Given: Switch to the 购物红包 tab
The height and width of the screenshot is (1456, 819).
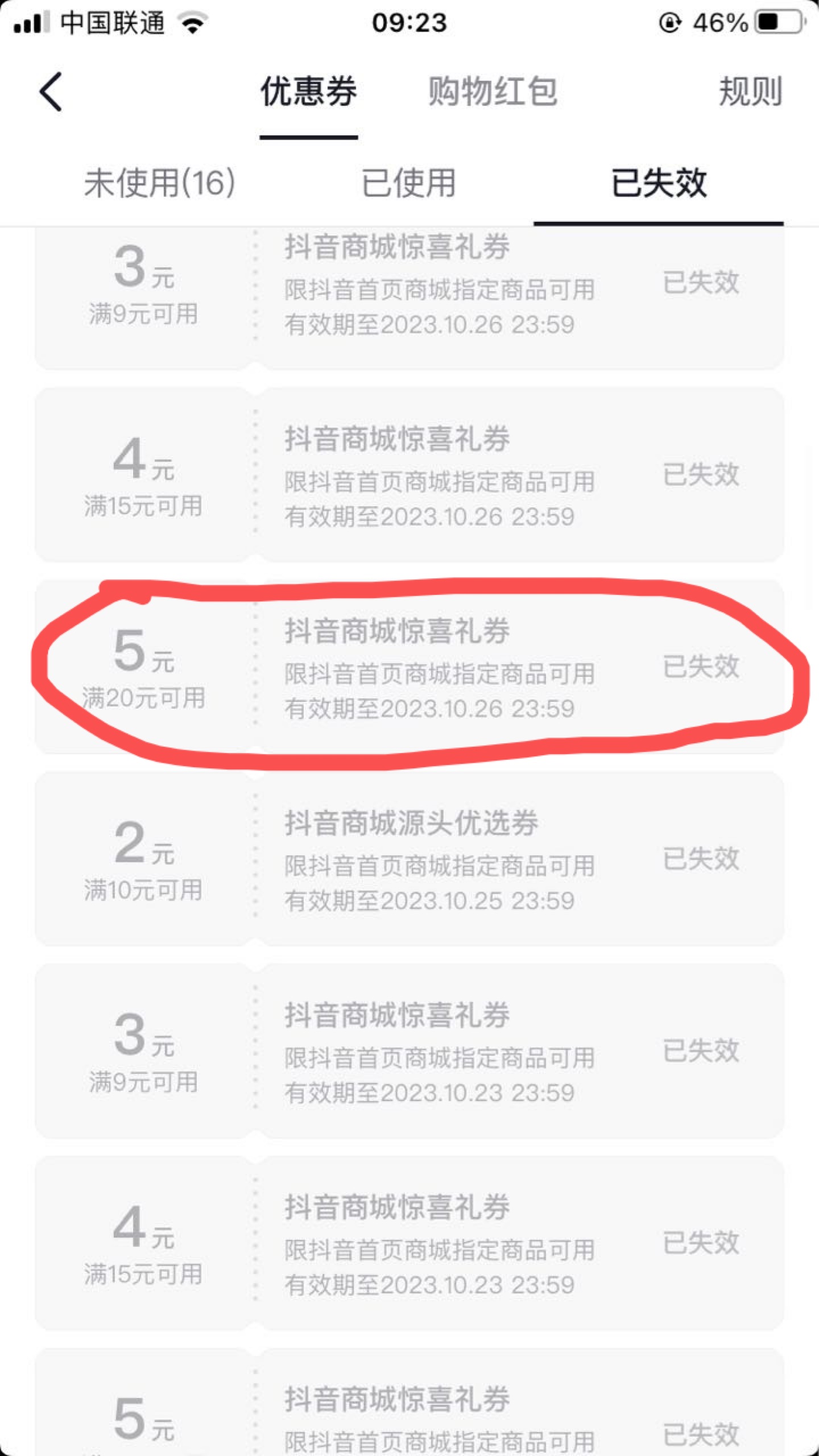Looking at the screenshot, I should (493, 92).
